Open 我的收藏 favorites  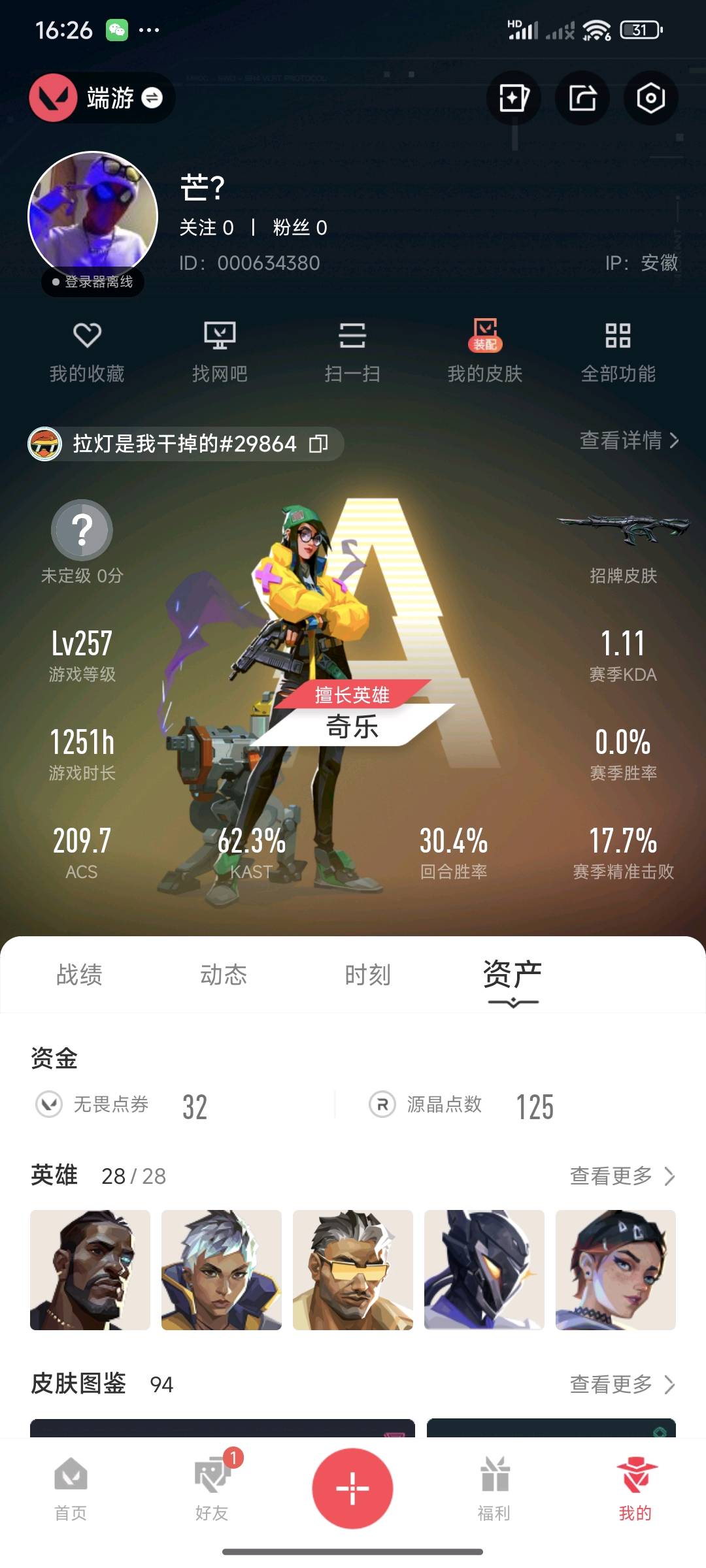pos(87,351)
